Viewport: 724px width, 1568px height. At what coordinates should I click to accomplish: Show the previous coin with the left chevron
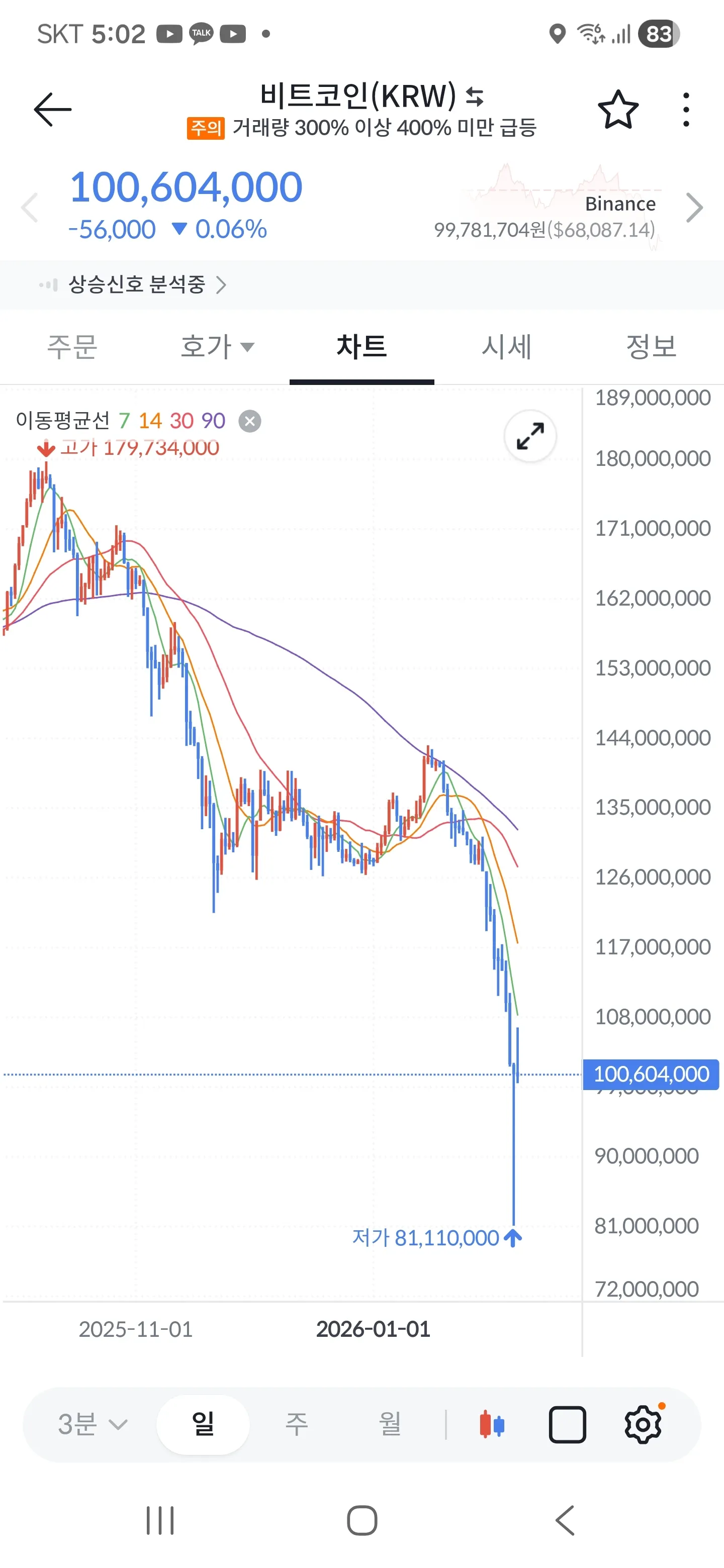click(x=29, y=208)
